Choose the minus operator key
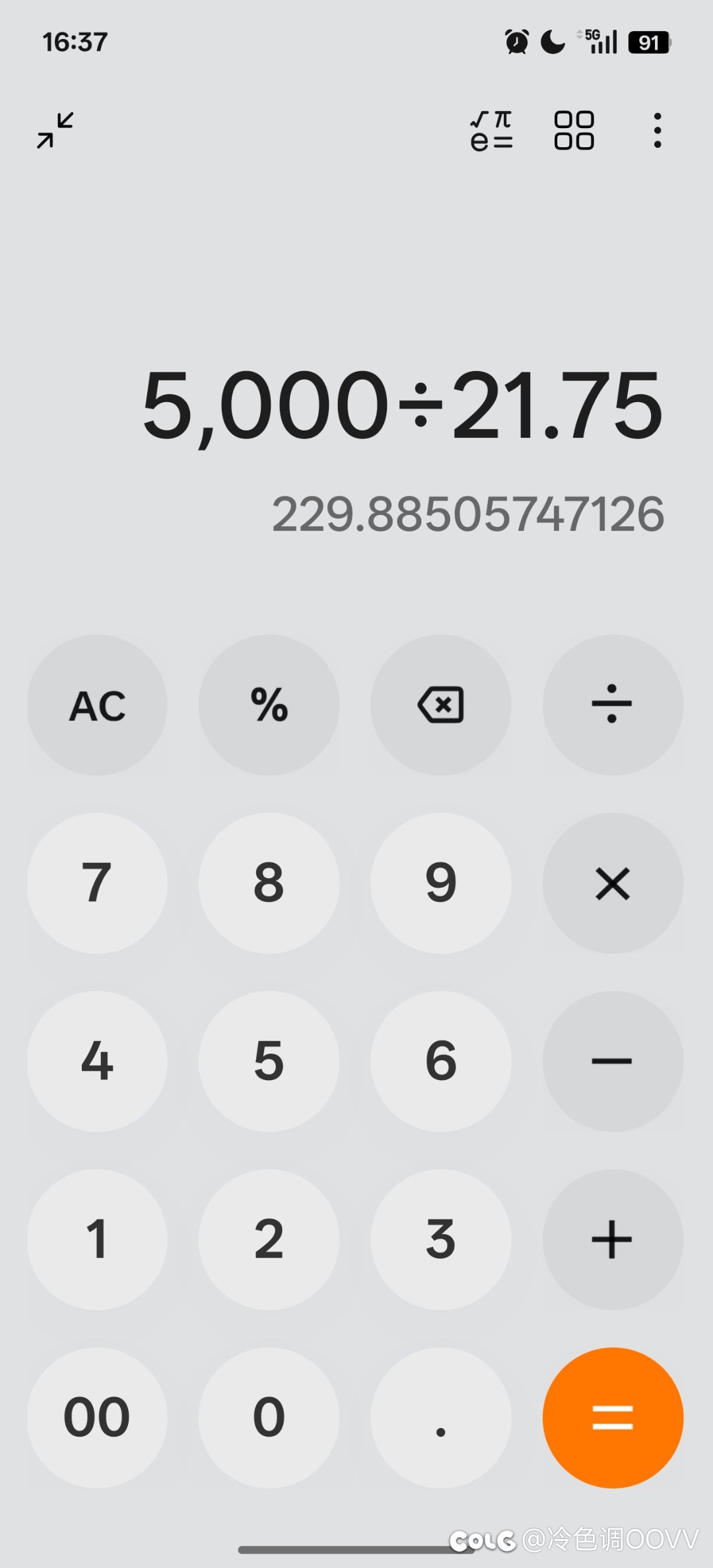Viewport: 713px width, 1568px height. (x=613, y=1062)
